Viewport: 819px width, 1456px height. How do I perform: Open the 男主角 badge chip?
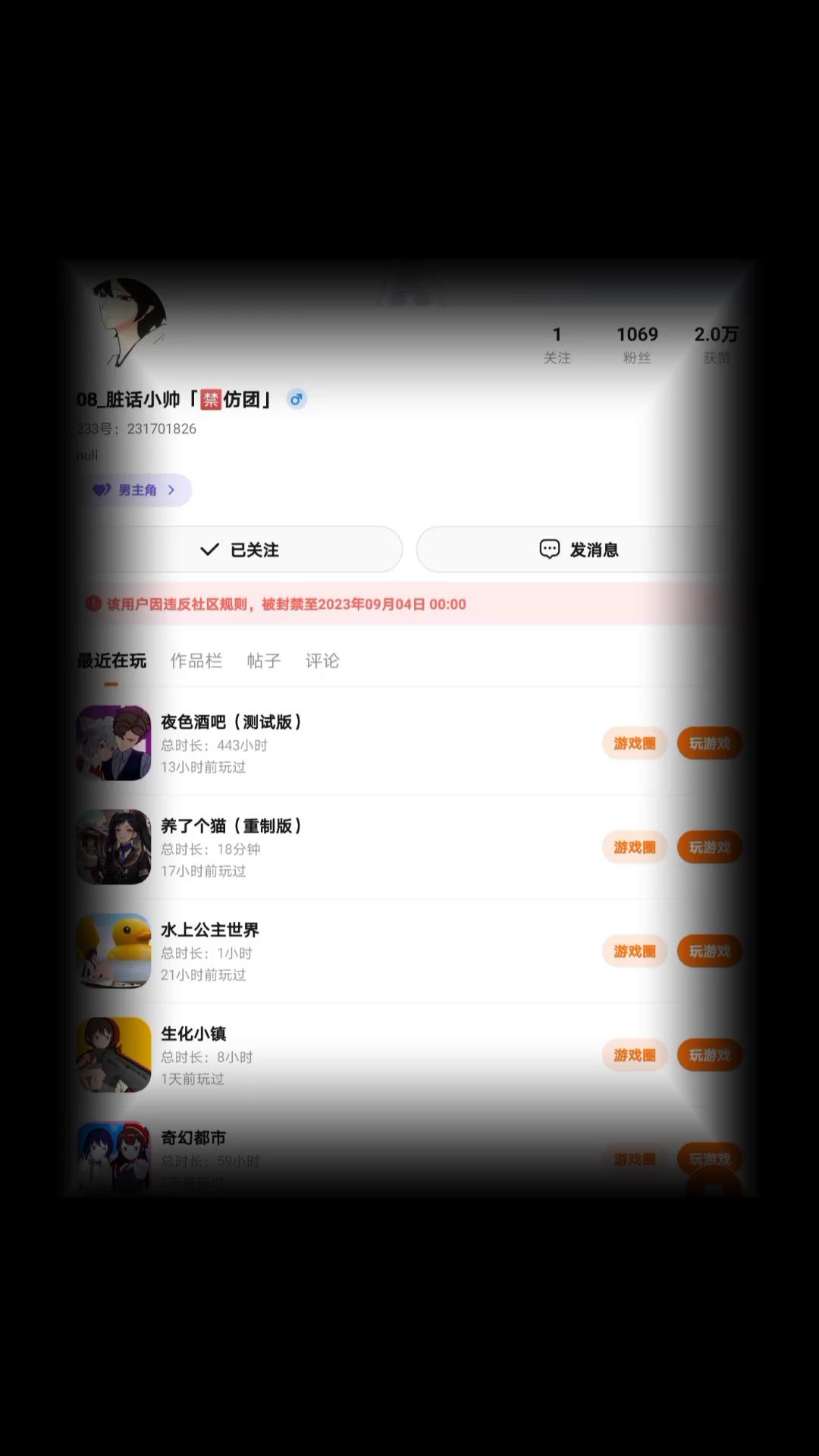[135, 490]
